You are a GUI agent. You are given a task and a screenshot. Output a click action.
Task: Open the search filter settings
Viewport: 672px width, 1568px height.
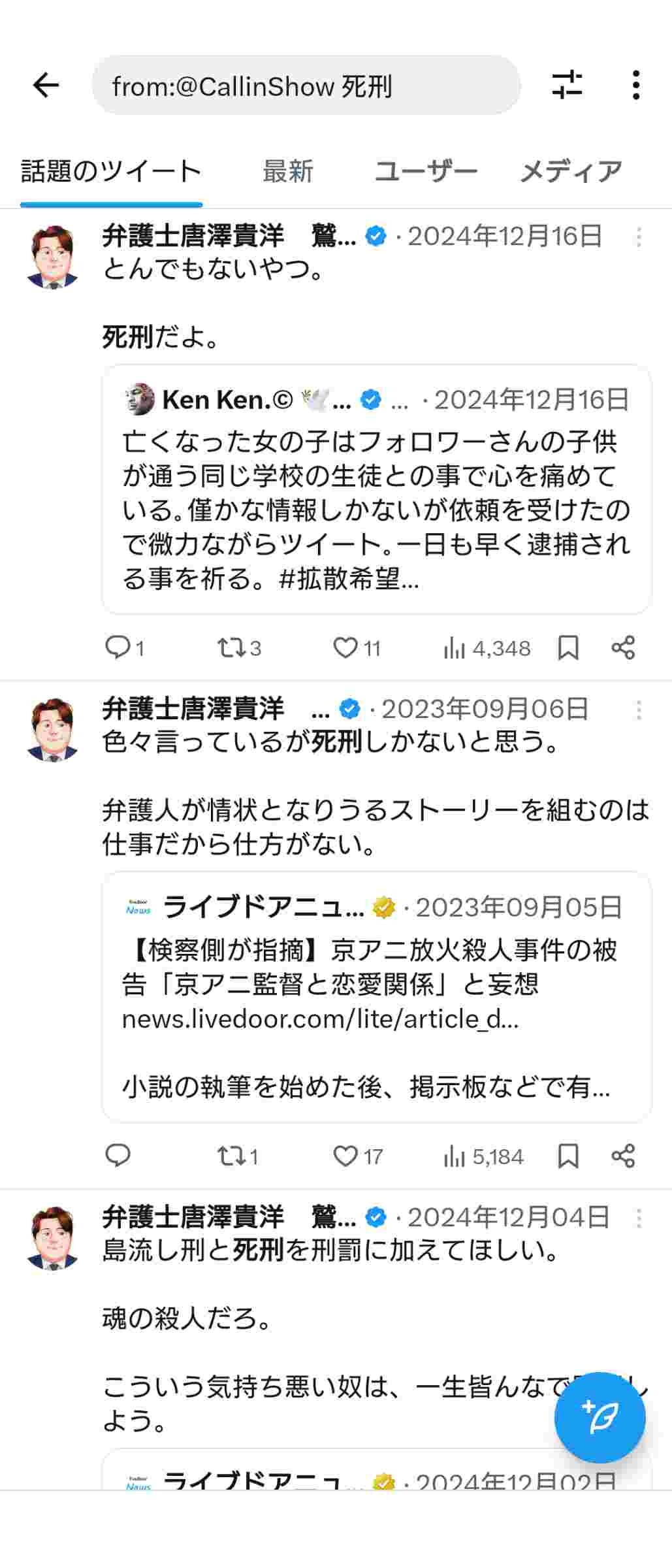[x=566, y=85]
